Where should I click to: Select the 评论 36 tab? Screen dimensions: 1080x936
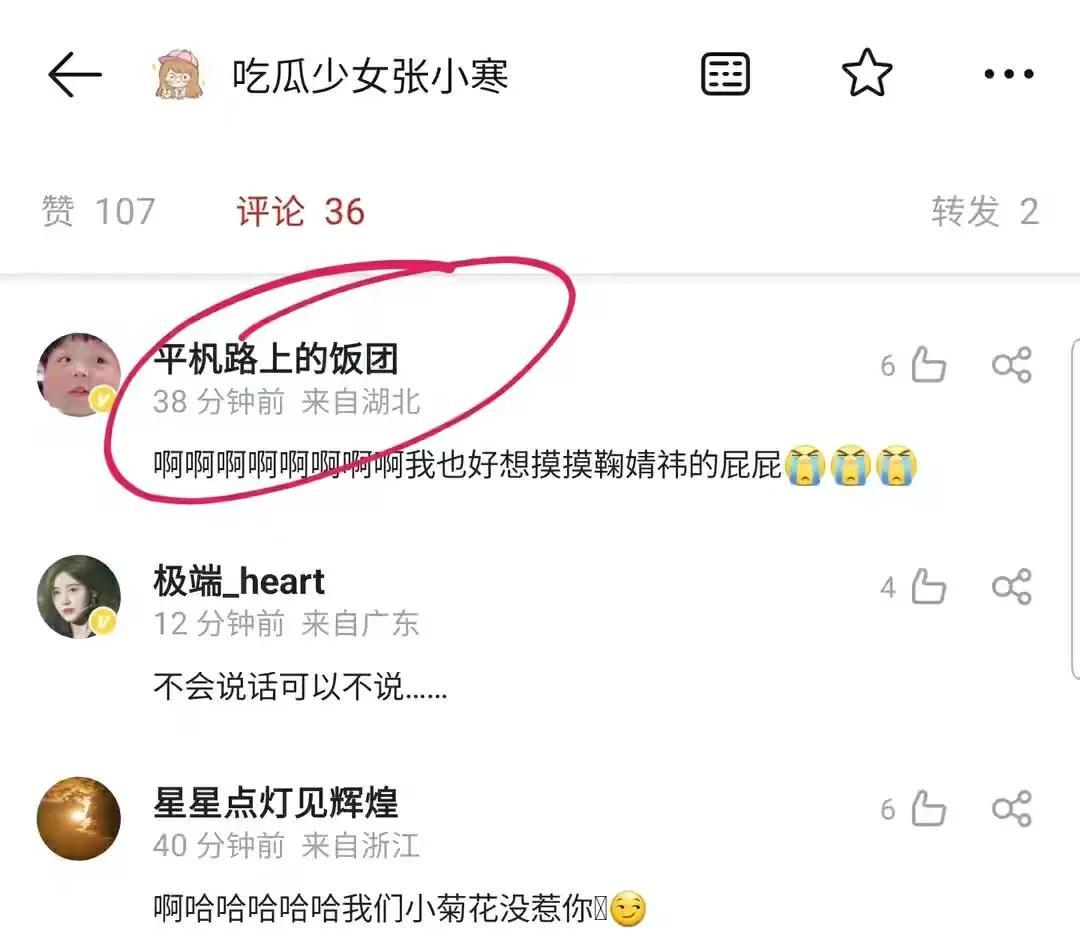point(300,211)
